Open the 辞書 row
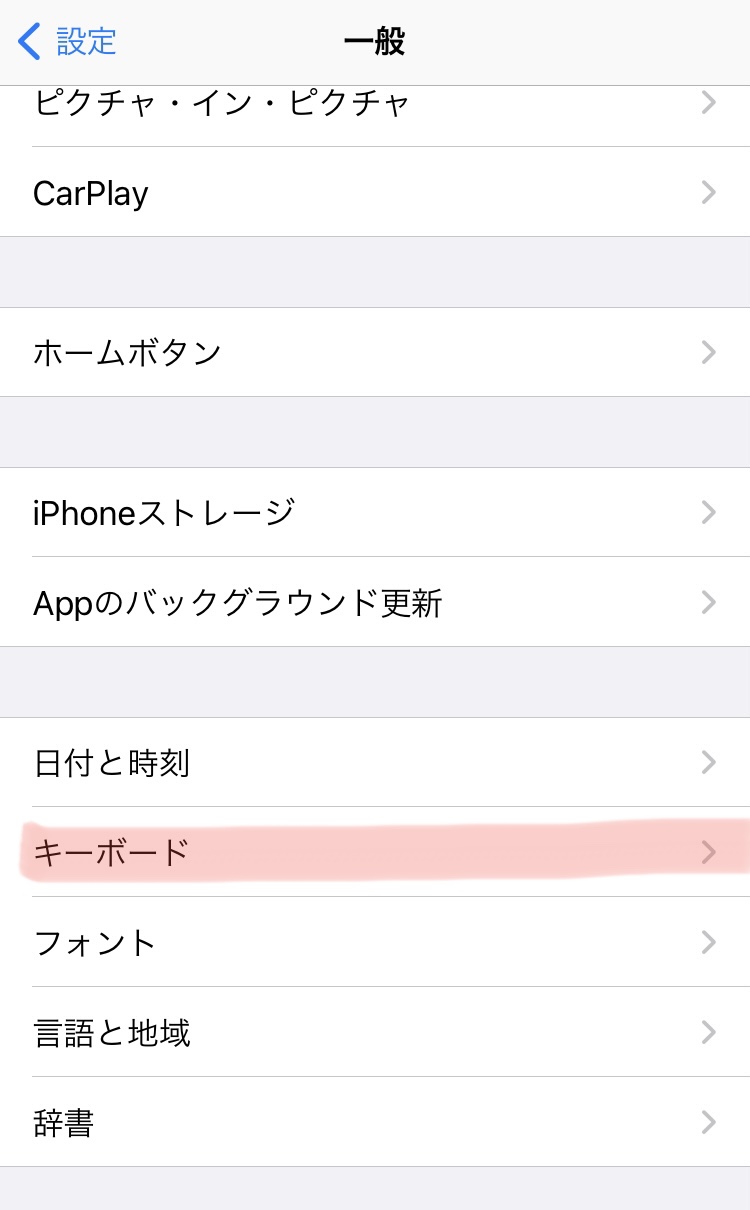The image size is (750, 1210). [375, 1122]
